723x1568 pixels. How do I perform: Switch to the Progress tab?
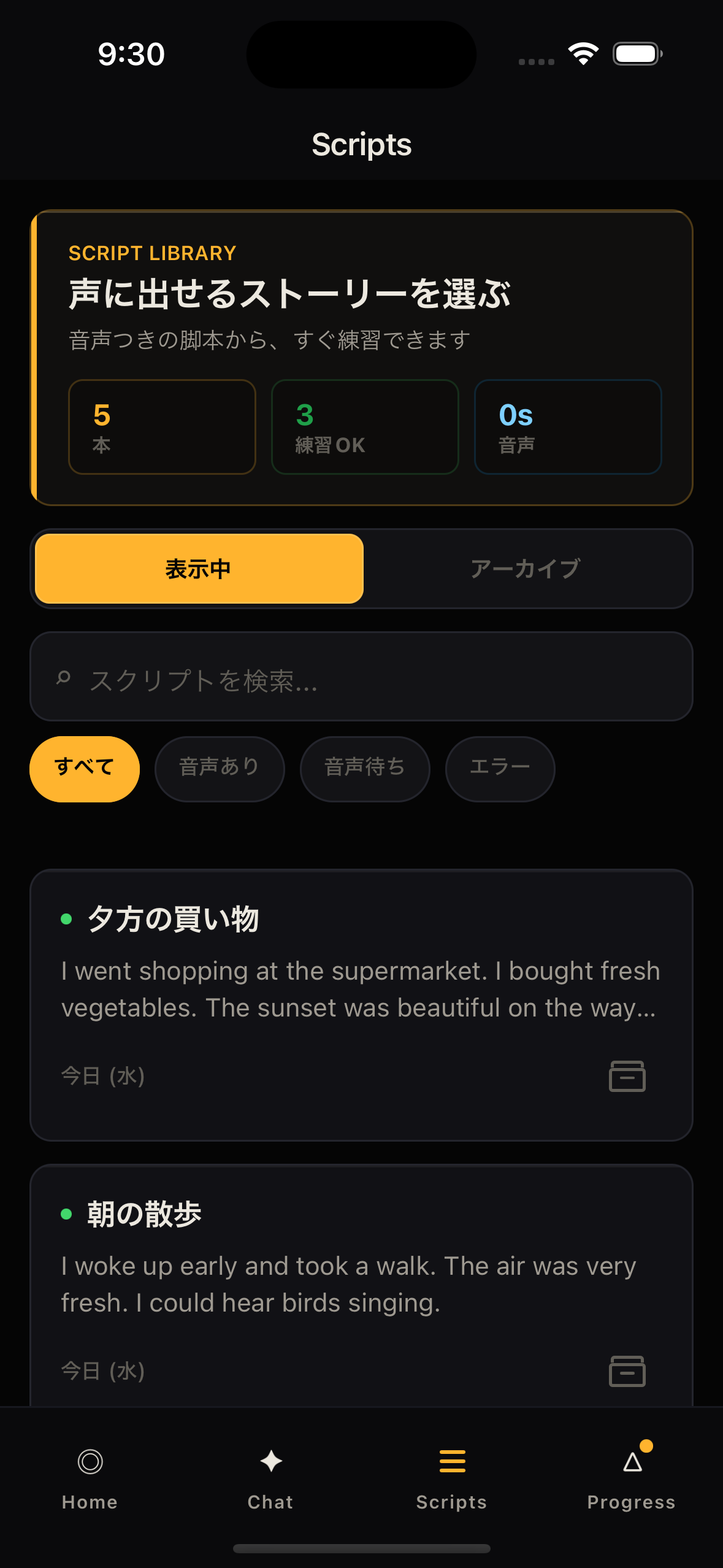click(x=632, y=1480)
